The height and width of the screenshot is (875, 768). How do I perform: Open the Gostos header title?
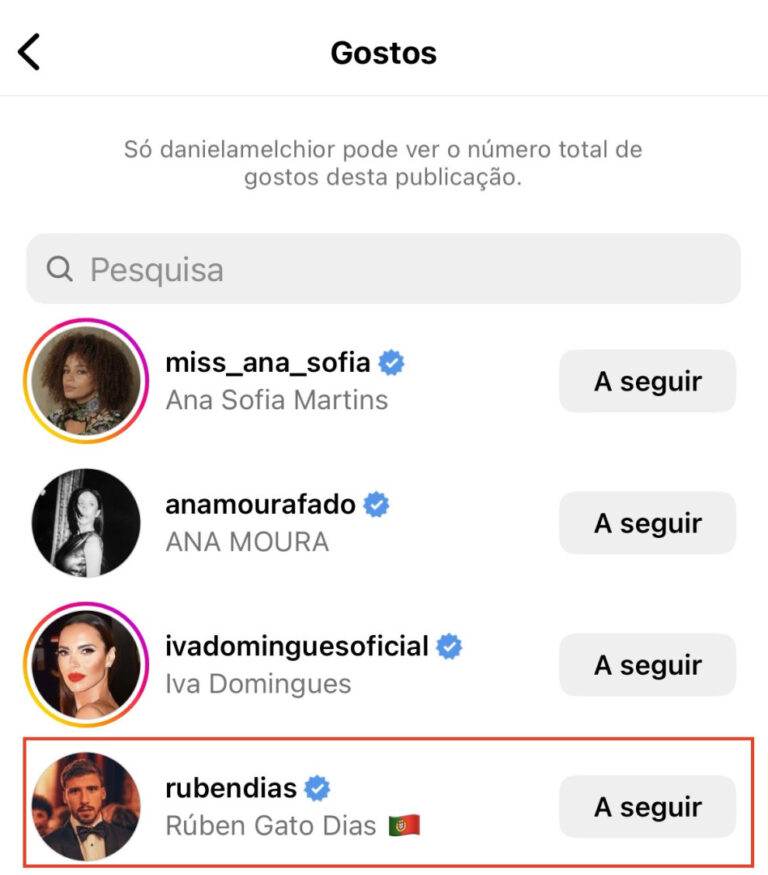pos(383,52)
